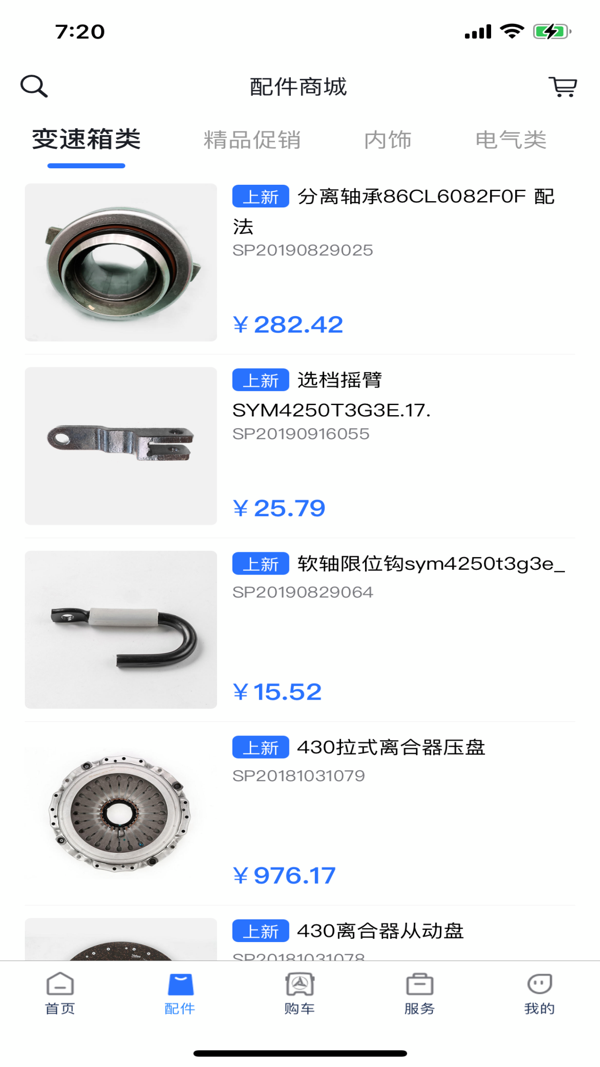Switch to the 内饰 category tab
The height and width of the screenshot is (1067, 600).
(388, 140)
